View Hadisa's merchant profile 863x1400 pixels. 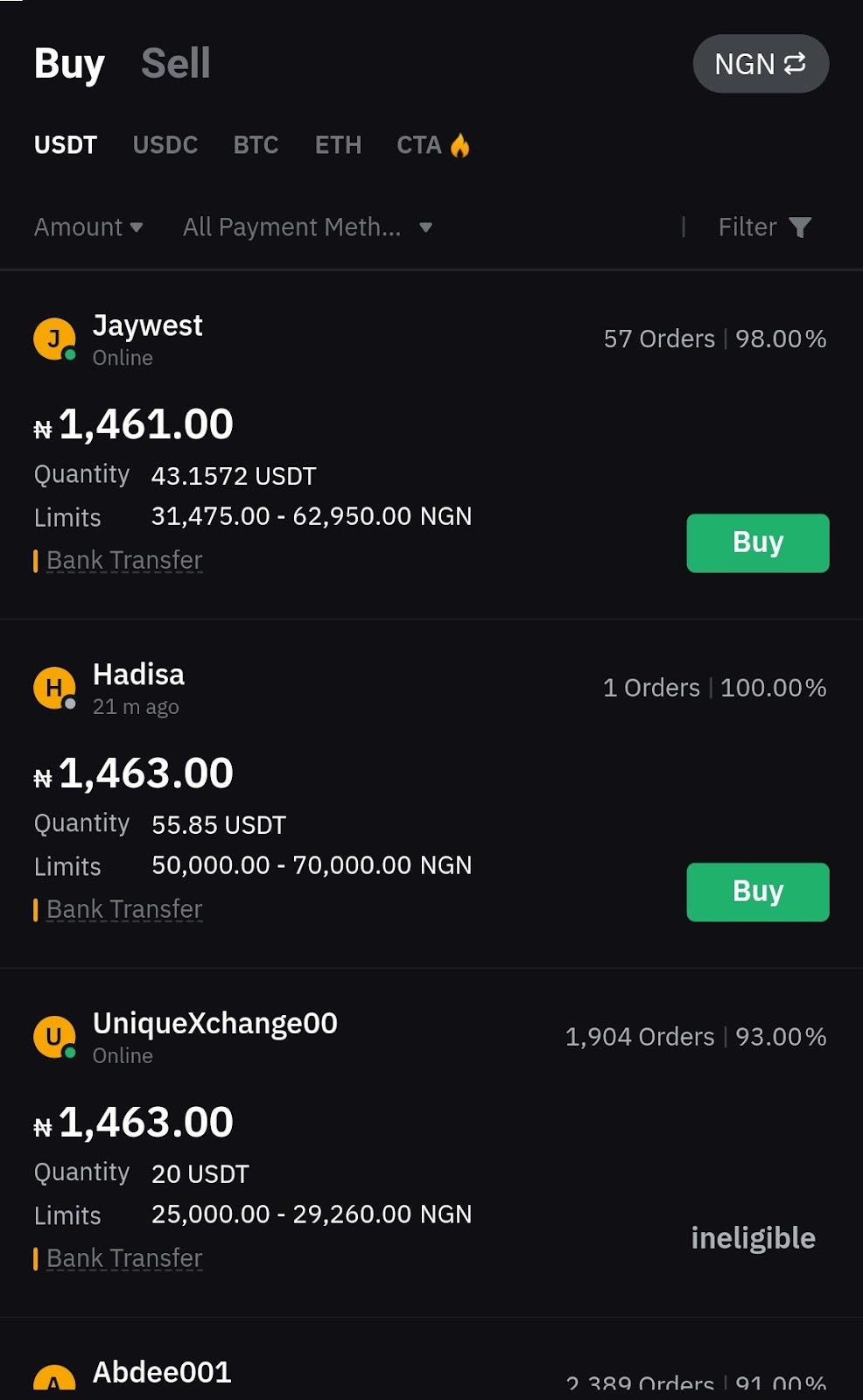click(138, 675)
